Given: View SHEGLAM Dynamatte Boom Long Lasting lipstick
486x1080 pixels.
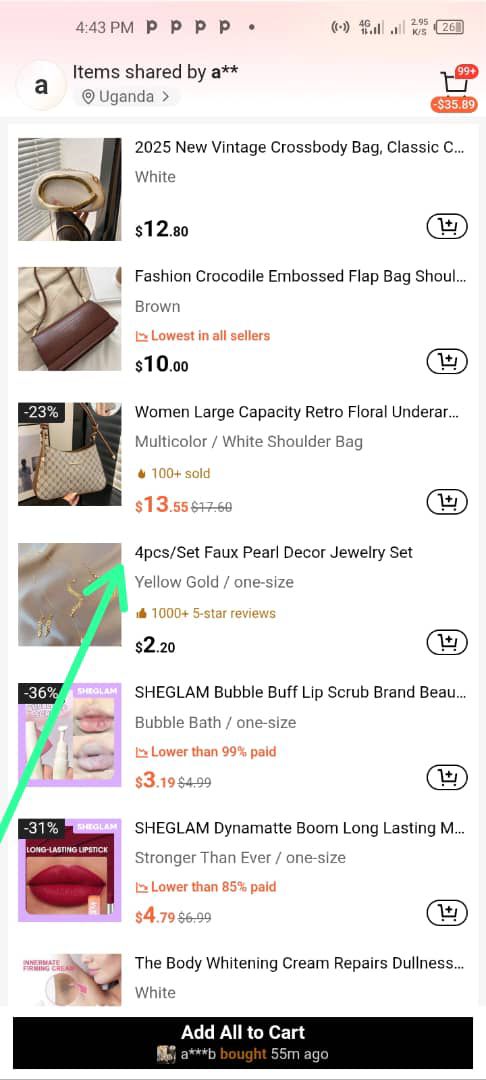Looking at the screenshot, I should click(x=299, y=828).
